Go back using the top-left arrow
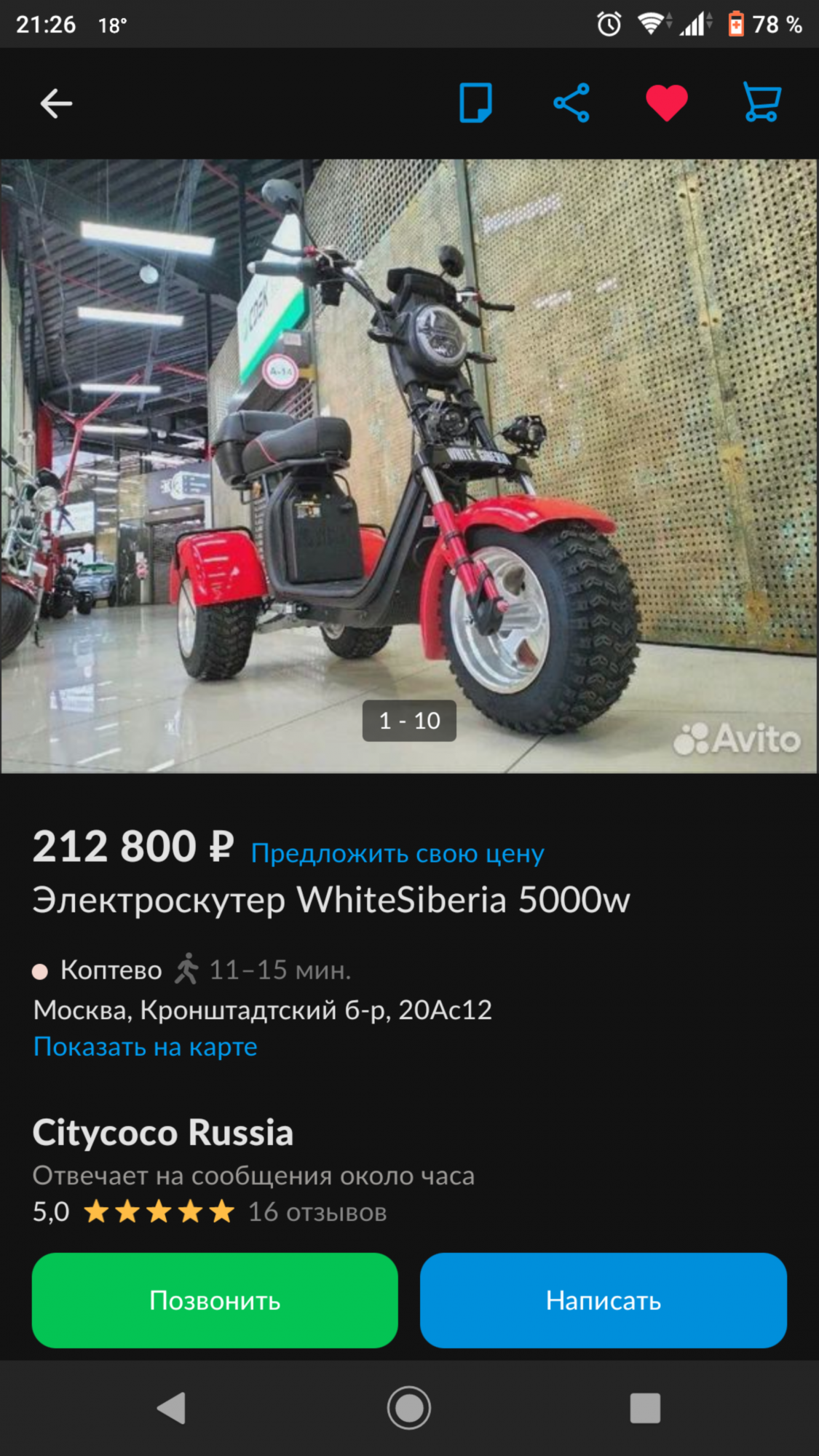 56,103
